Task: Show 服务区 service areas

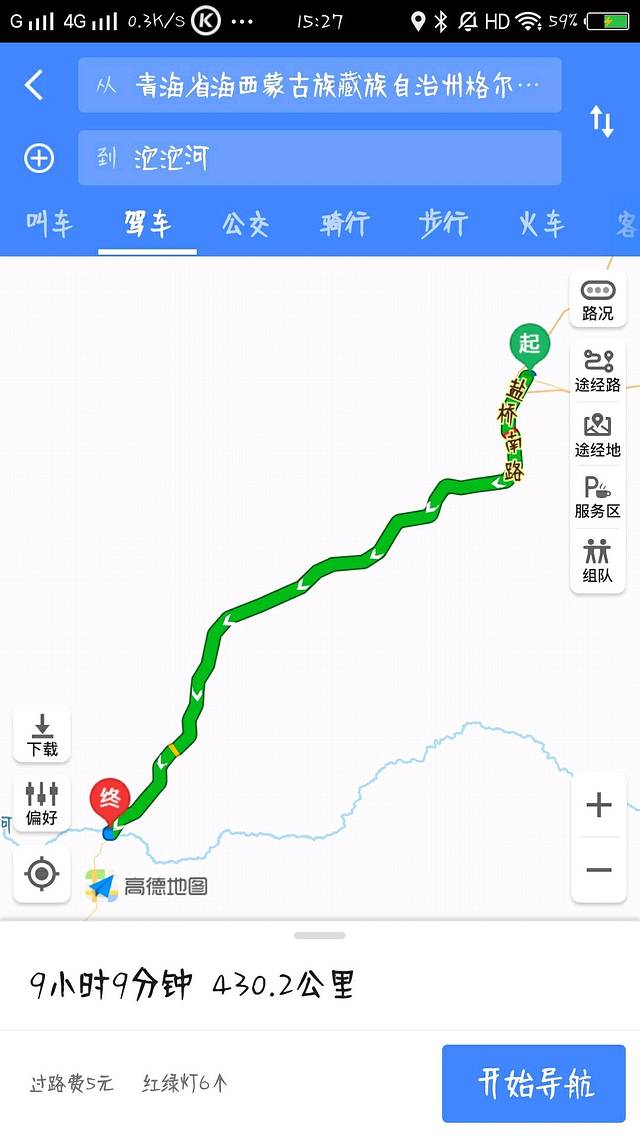Action: coord(598,497)
